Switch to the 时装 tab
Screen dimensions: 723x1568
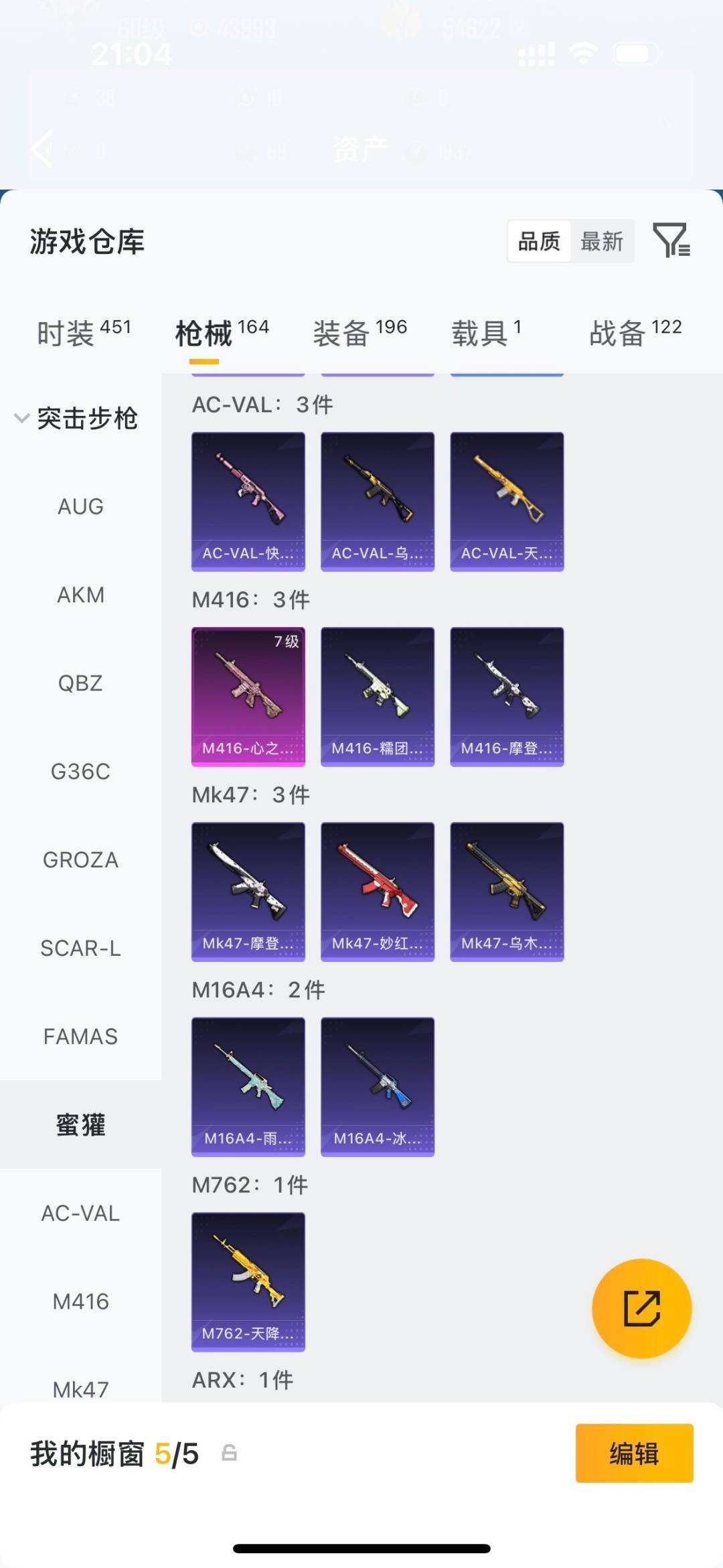click(x=84, y=333)
